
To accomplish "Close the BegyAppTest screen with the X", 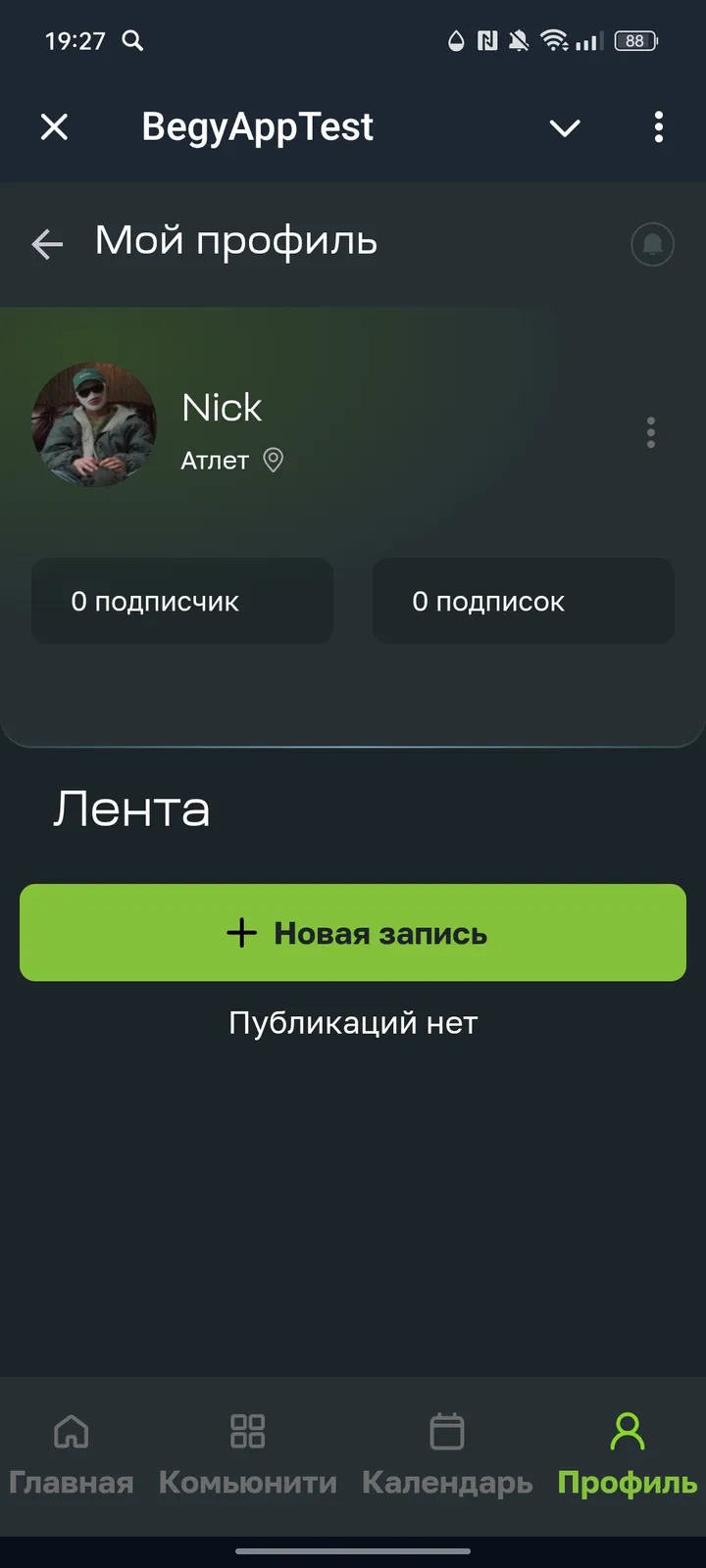I will [x=54, y=127].
